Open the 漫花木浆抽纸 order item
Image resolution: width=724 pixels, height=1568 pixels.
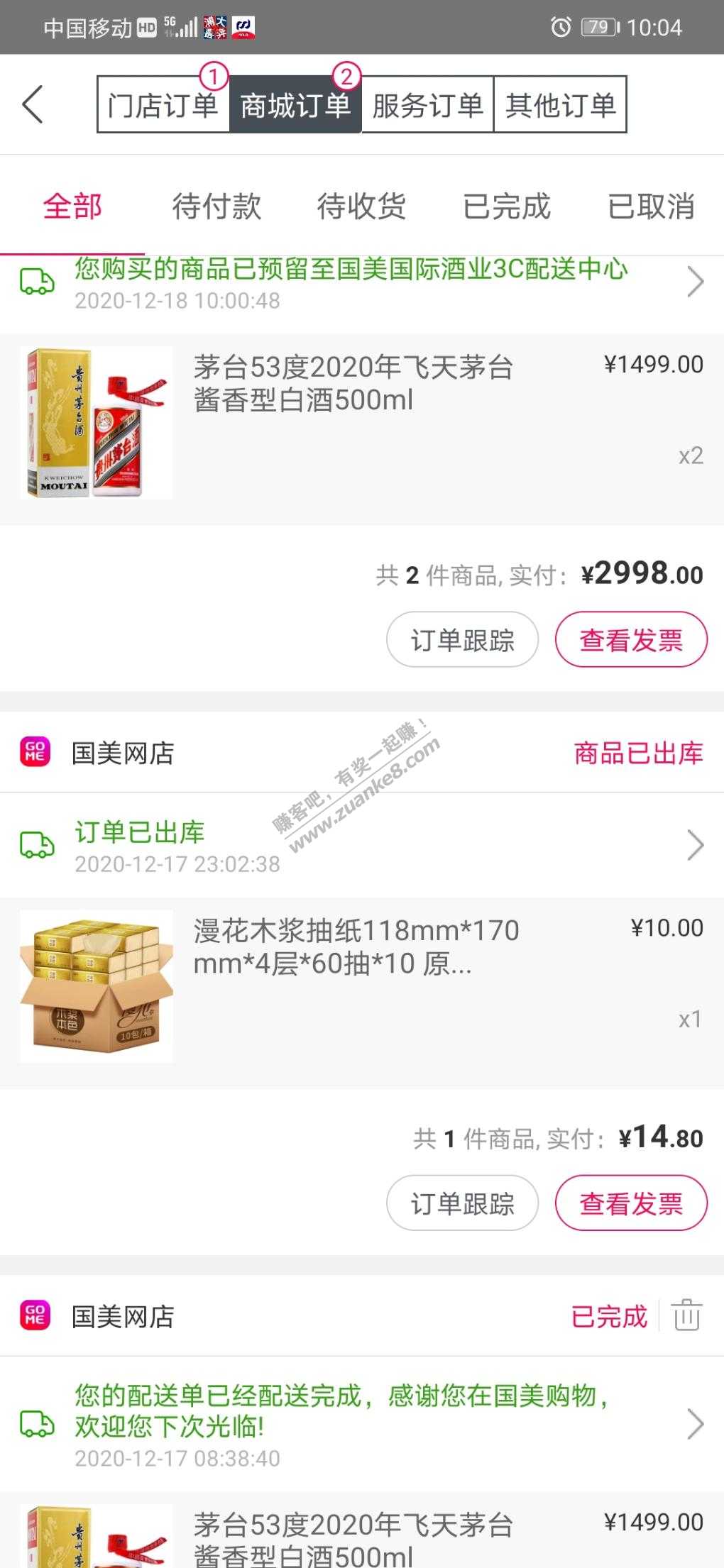[x=362, y=986]
